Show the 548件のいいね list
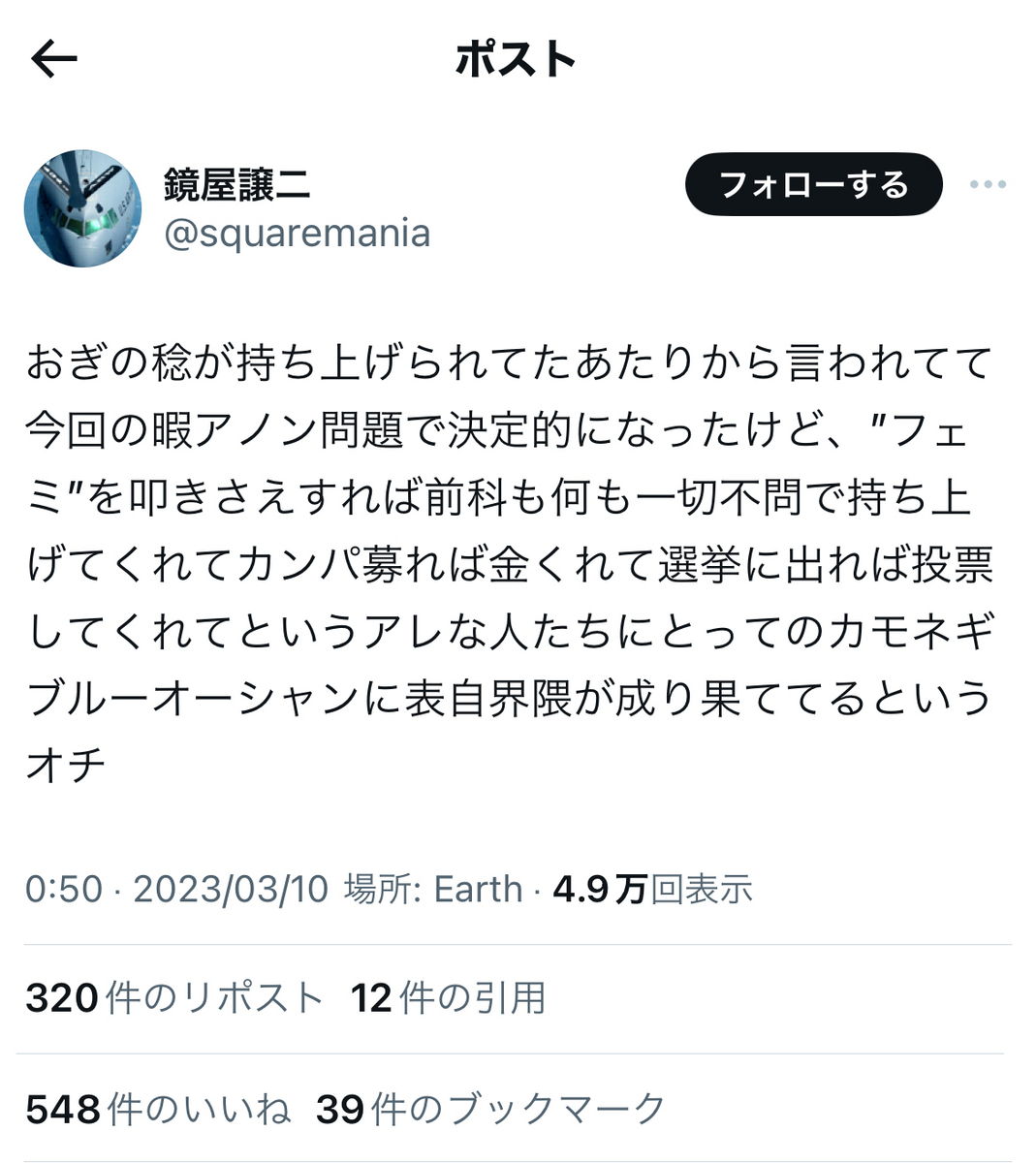Viewport: 1036px width, 1163px height. tap(158, 1109)
